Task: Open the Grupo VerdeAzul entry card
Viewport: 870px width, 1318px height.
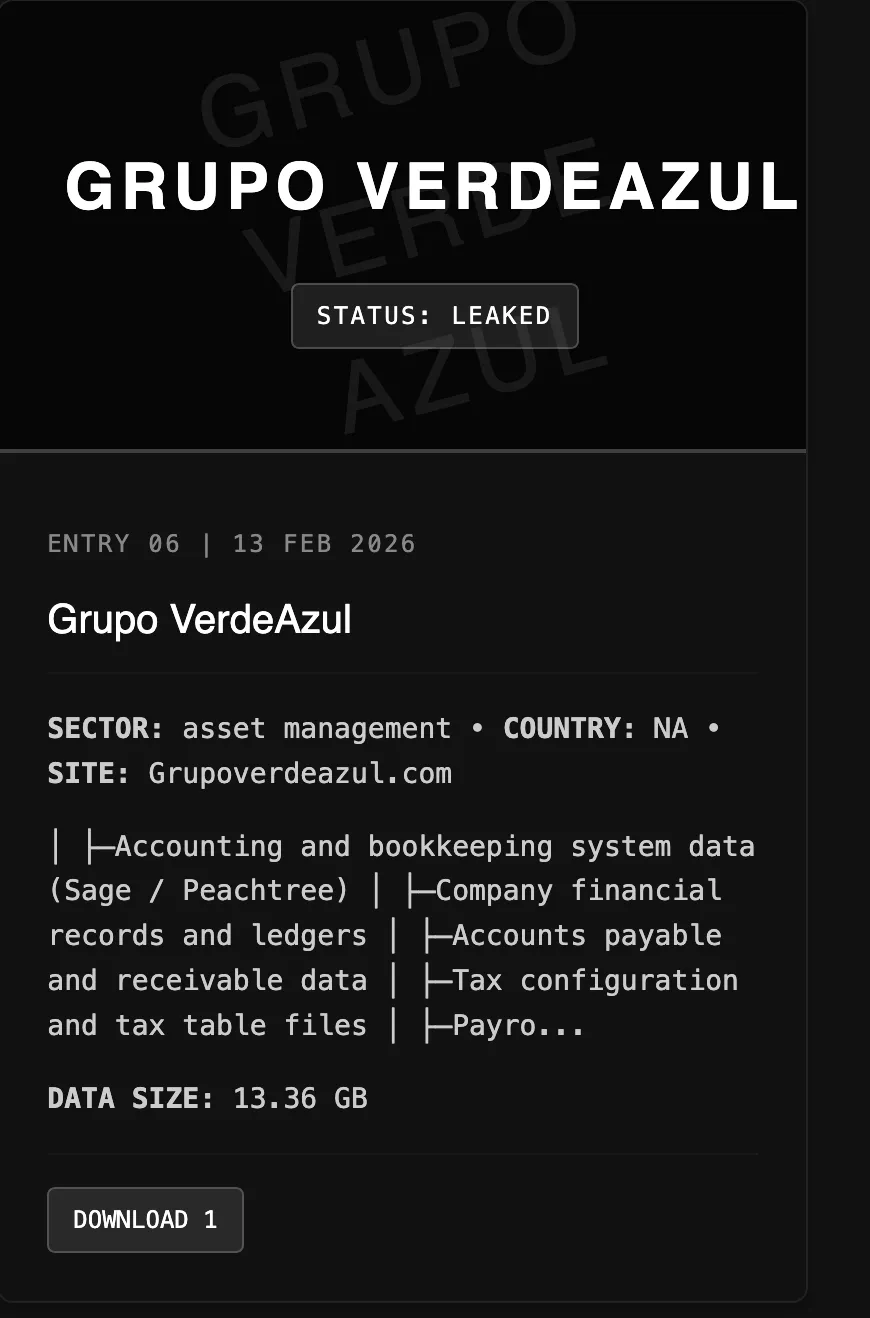Action: (x=199, y=620)
